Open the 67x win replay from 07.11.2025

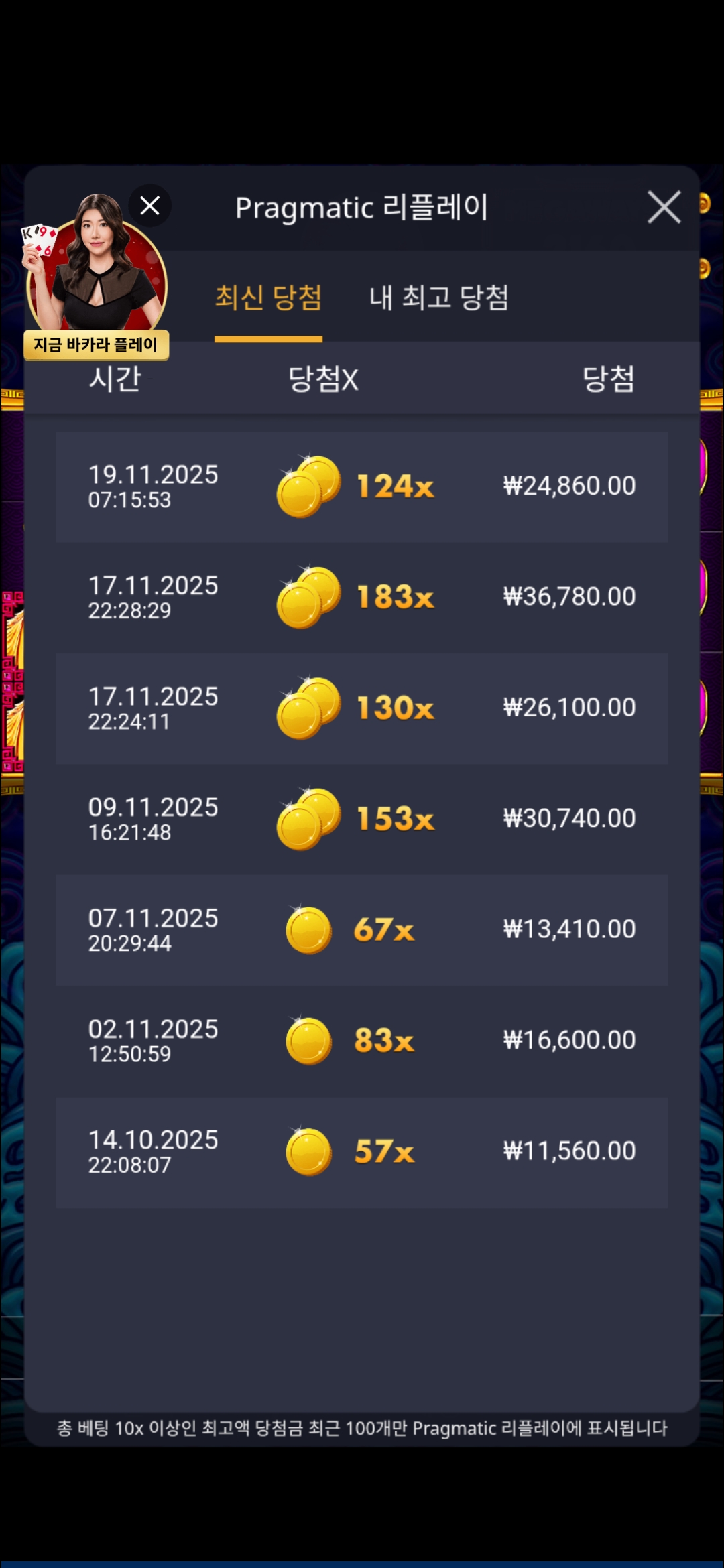362,929
